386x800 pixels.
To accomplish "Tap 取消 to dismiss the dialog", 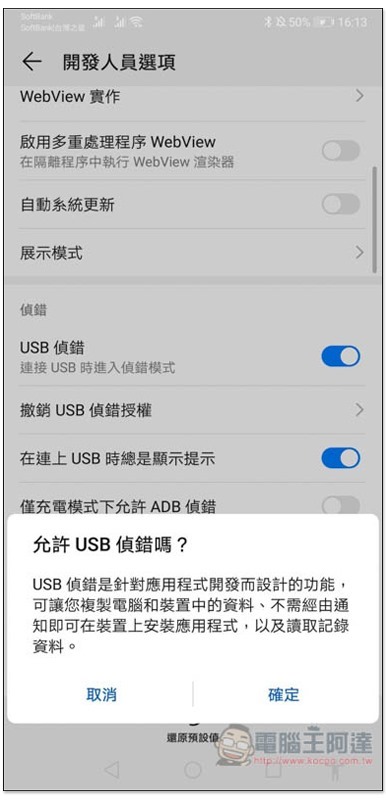I will click(101, 694).
